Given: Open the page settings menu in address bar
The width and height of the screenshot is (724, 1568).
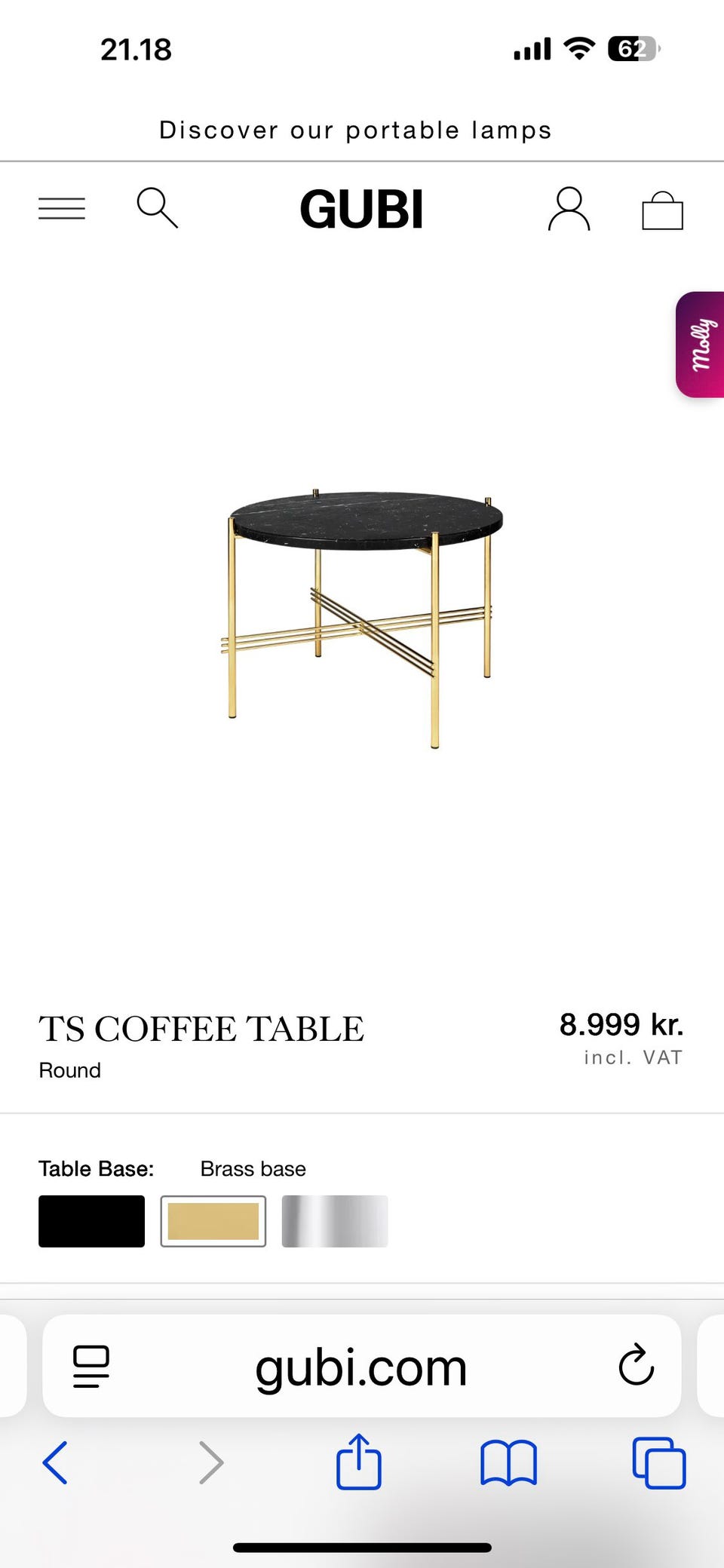Looking at the screenshot, I should click(91, 1367).
